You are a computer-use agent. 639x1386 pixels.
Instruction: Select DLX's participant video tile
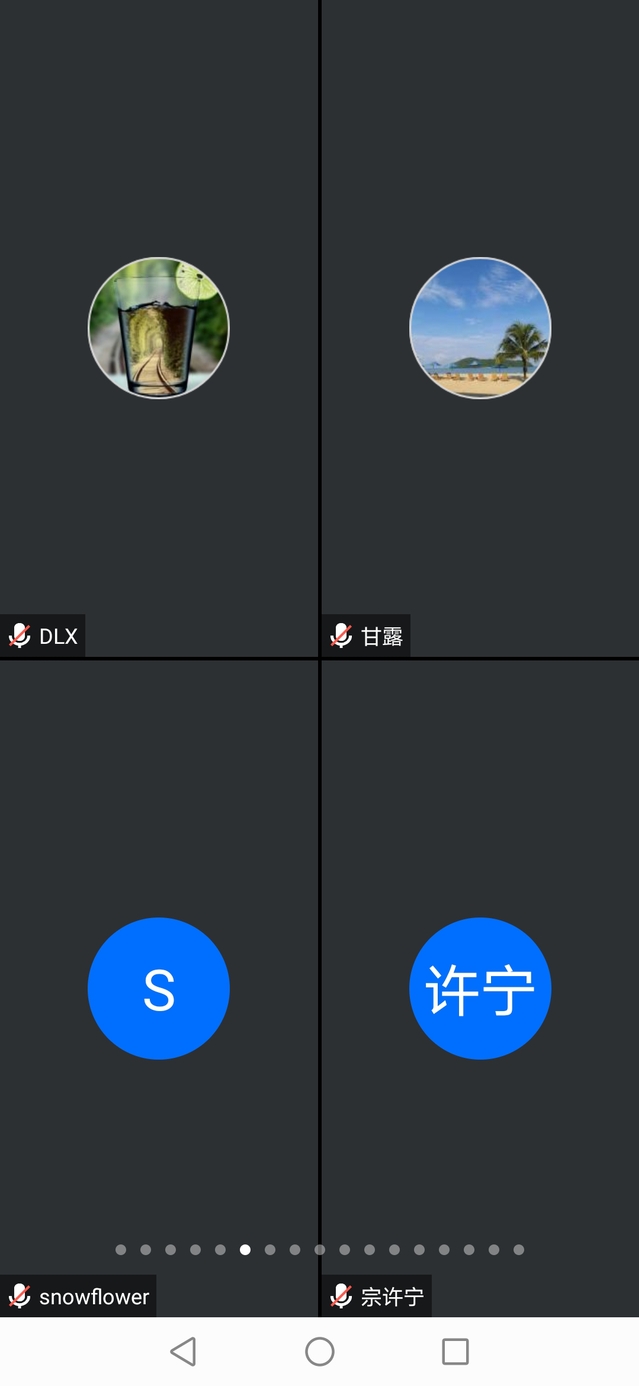(x=158, y=328)
